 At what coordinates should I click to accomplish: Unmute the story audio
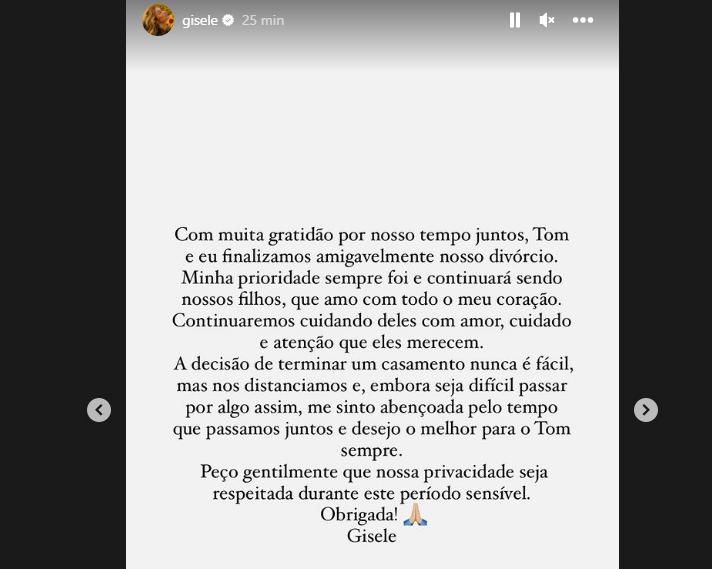[547, 20]
